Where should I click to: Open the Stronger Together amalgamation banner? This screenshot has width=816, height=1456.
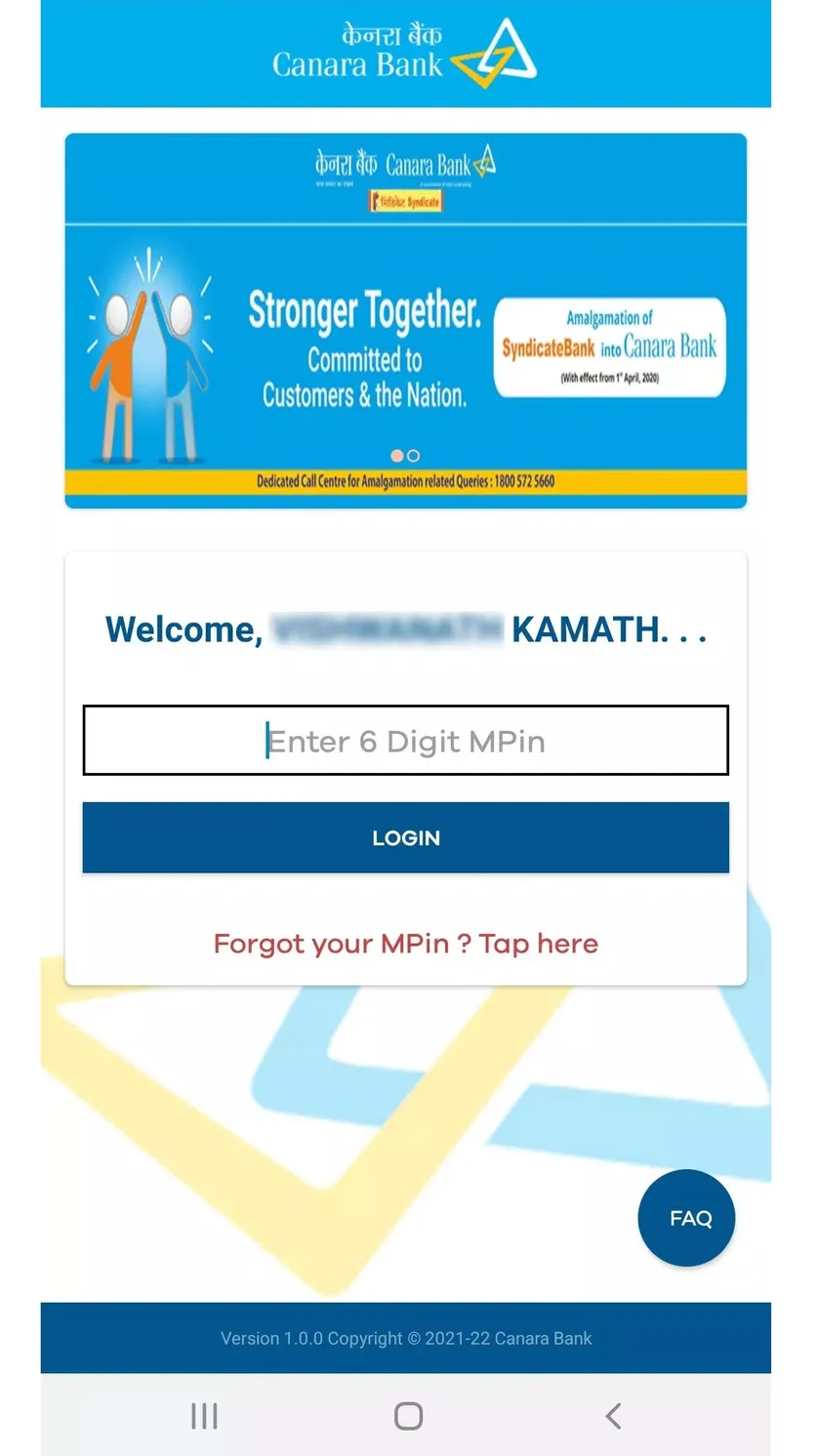coord(405,320)
